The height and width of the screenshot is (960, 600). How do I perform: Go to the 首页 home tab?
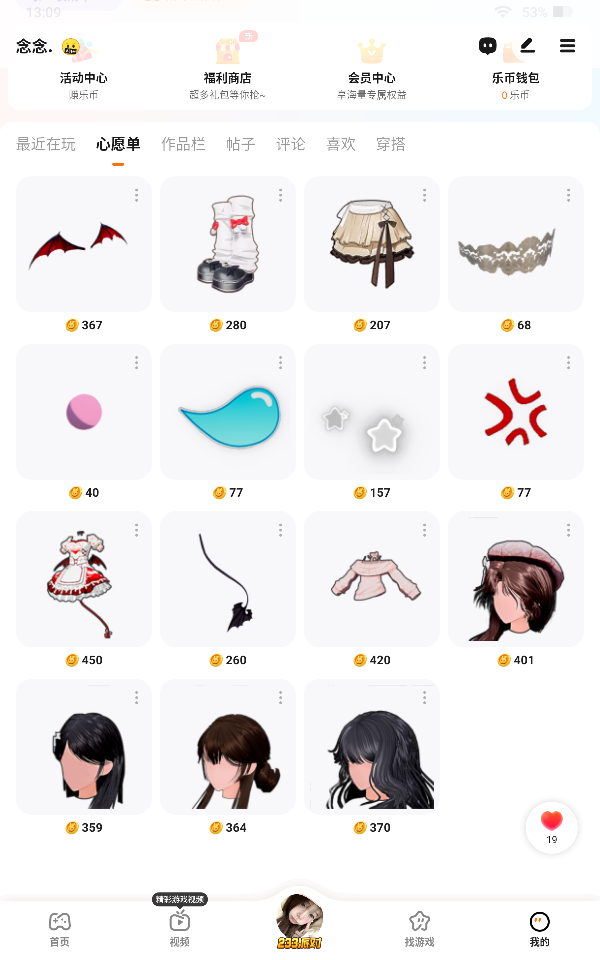pyautogui.click(x=59, y=929)
